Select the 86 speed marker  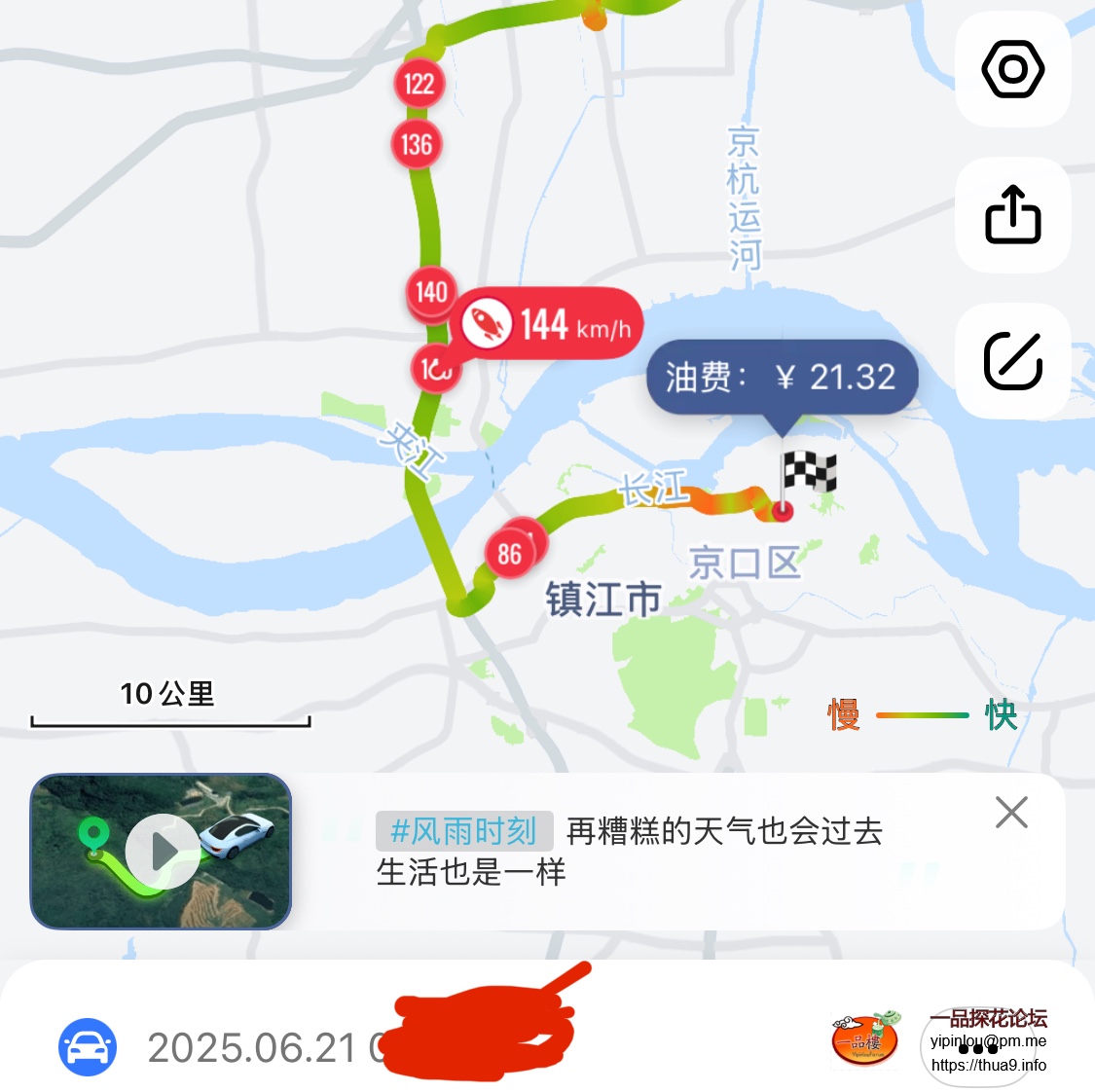[509, 555]
